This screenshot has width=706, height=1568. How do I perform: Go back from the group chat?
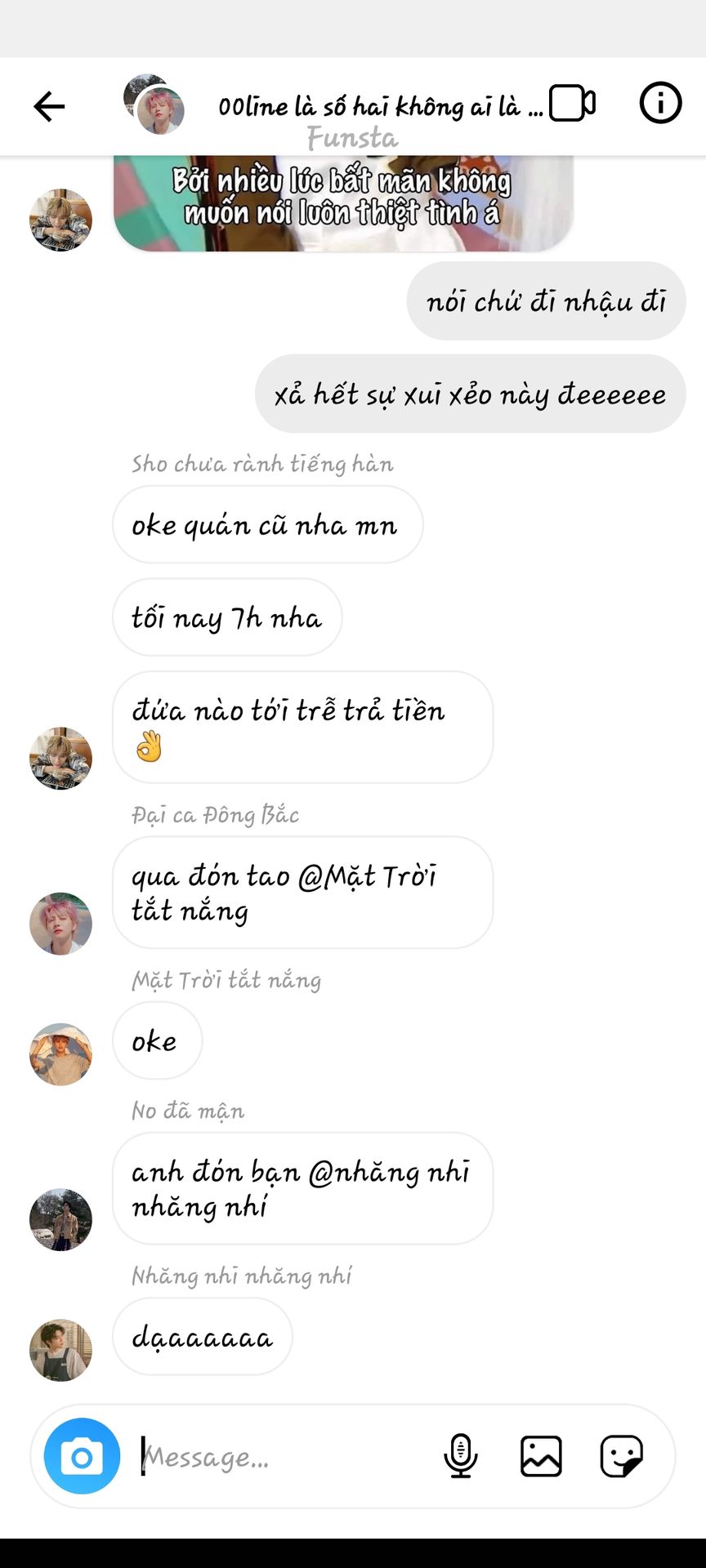49,106
